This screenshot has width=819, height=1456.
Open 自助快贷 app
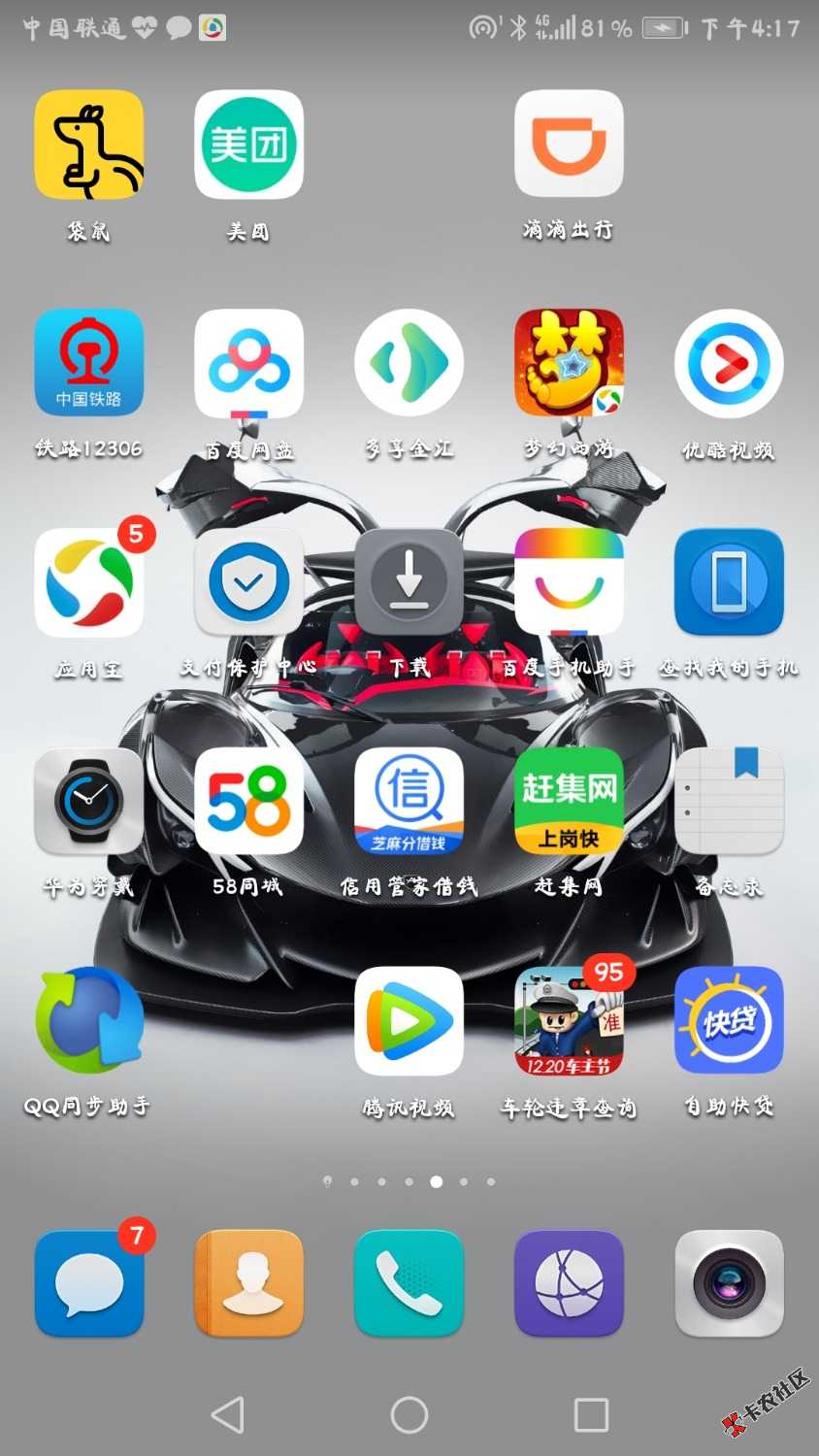[729, 1021]
